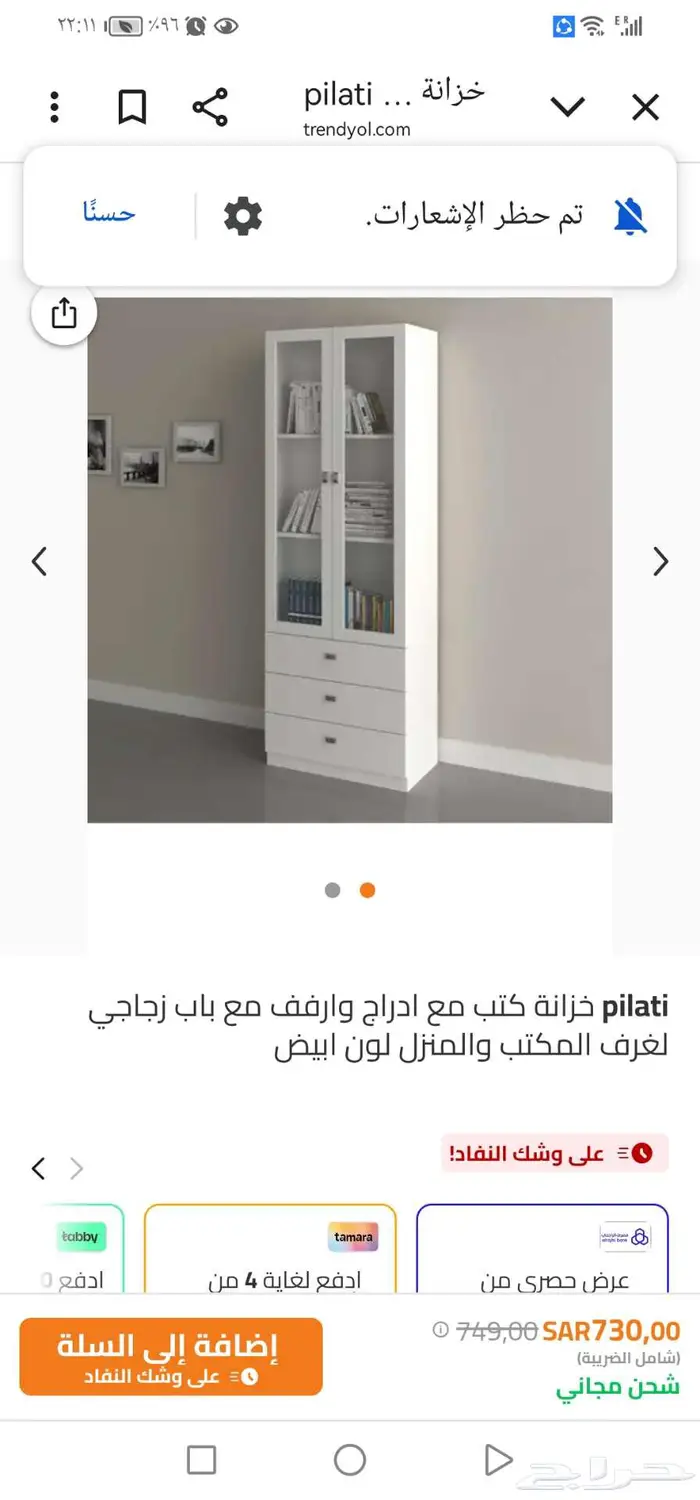This screenshot has width=700, height=1500.
Task: Open the bookcase product photo
Action: (x=350, y=560)
